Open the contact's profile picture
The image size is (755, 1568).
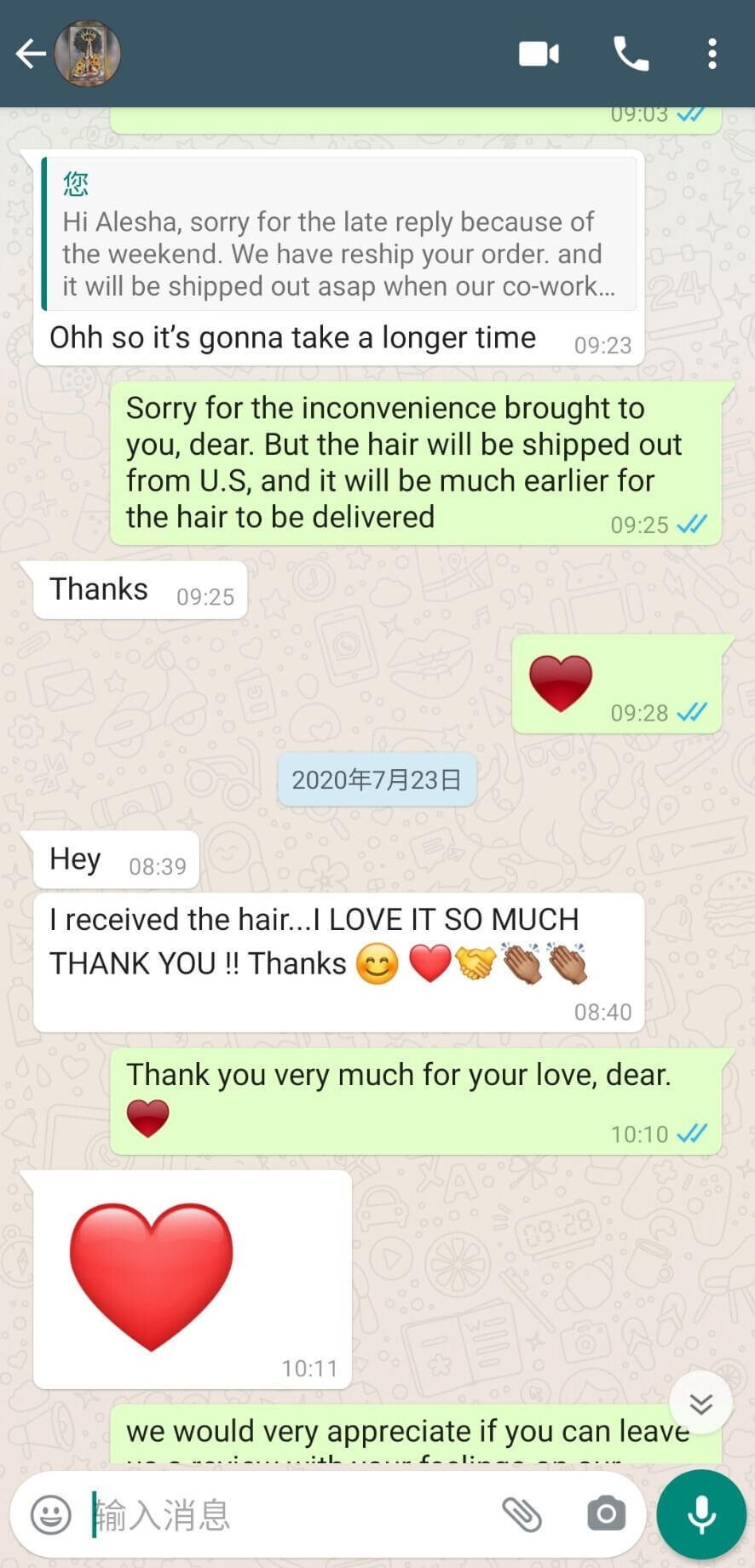point(88,54)
